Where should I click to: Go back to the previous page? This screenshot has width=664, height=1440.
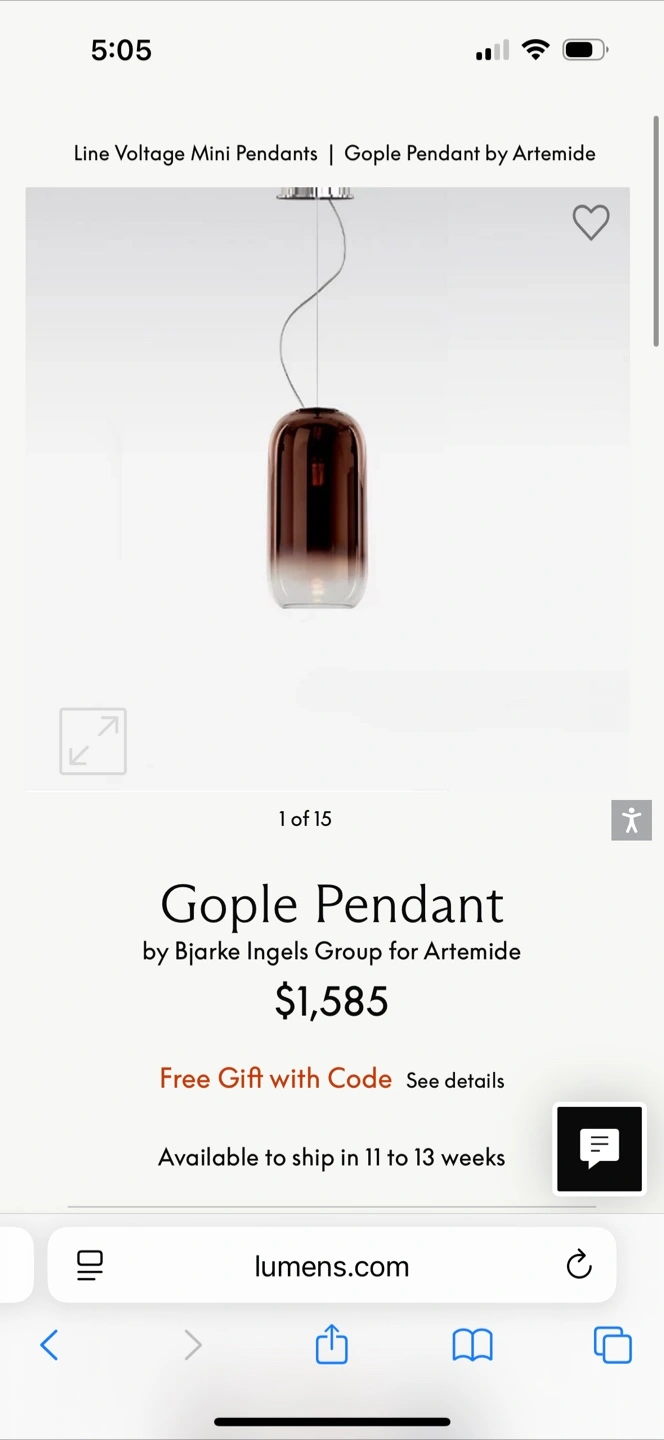49,1345
